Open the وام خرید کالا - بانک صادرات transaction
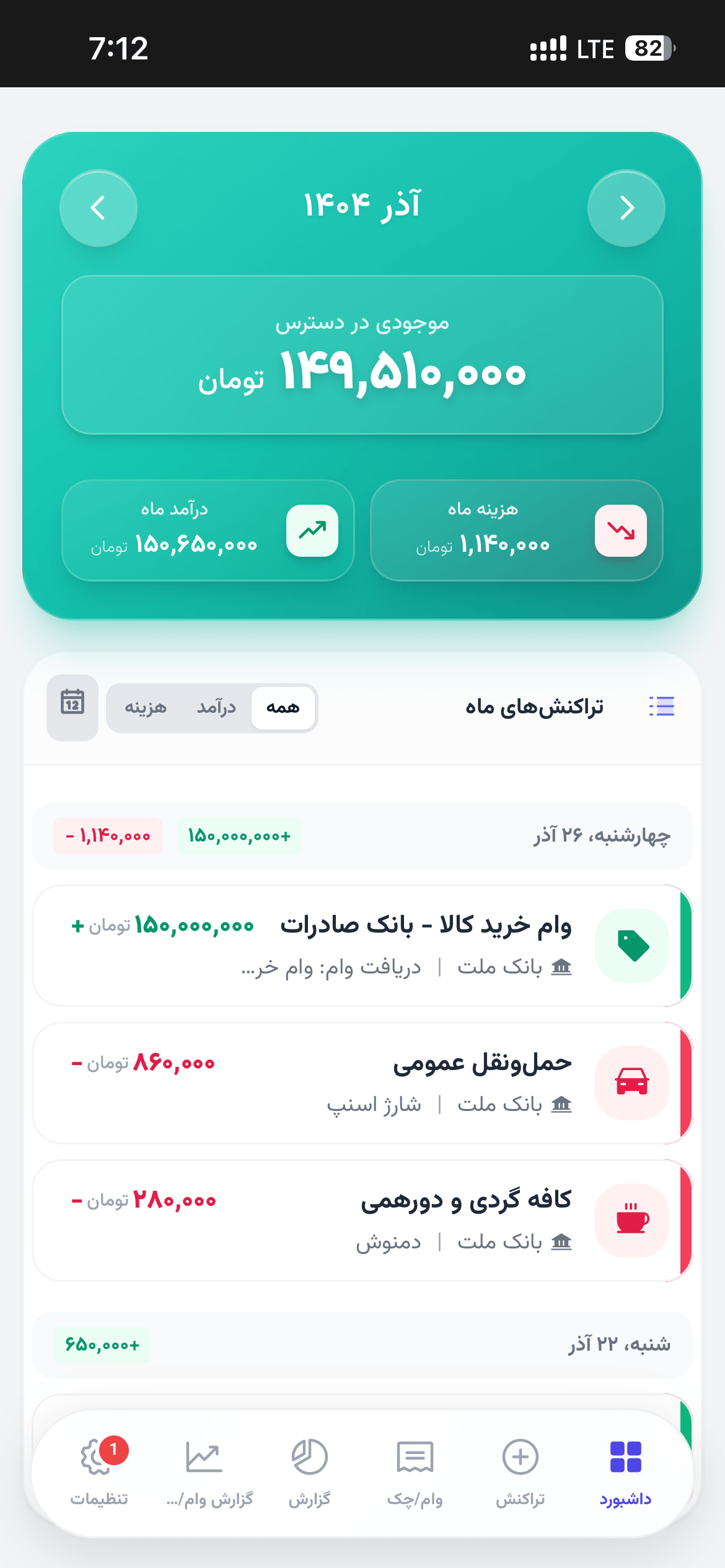725x1568 pixels. (x=362, y=944)
